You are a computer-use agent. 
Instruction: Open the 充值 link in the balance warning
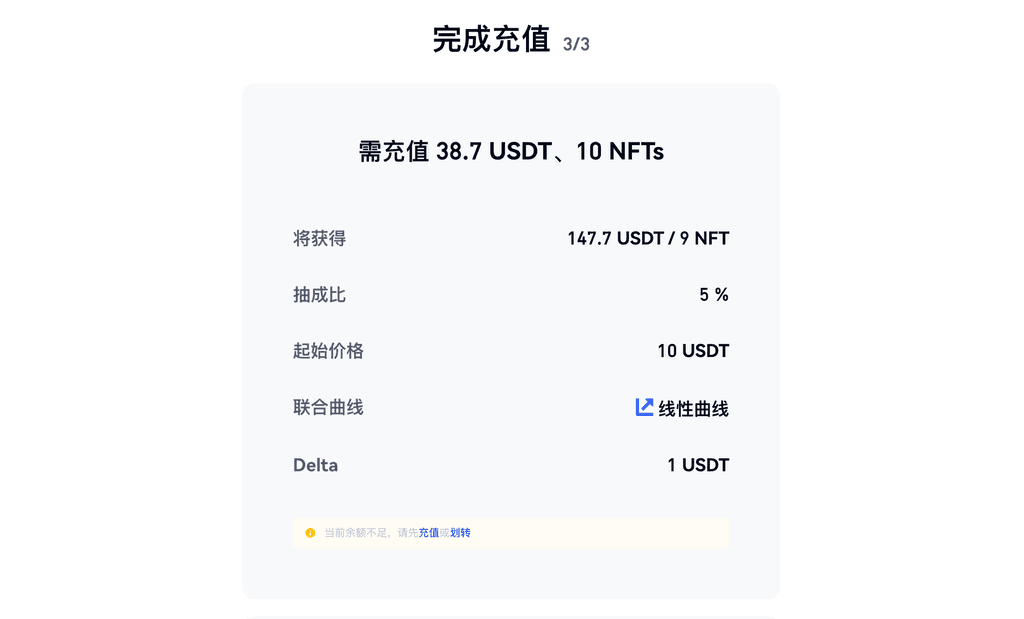pos(428,533)
